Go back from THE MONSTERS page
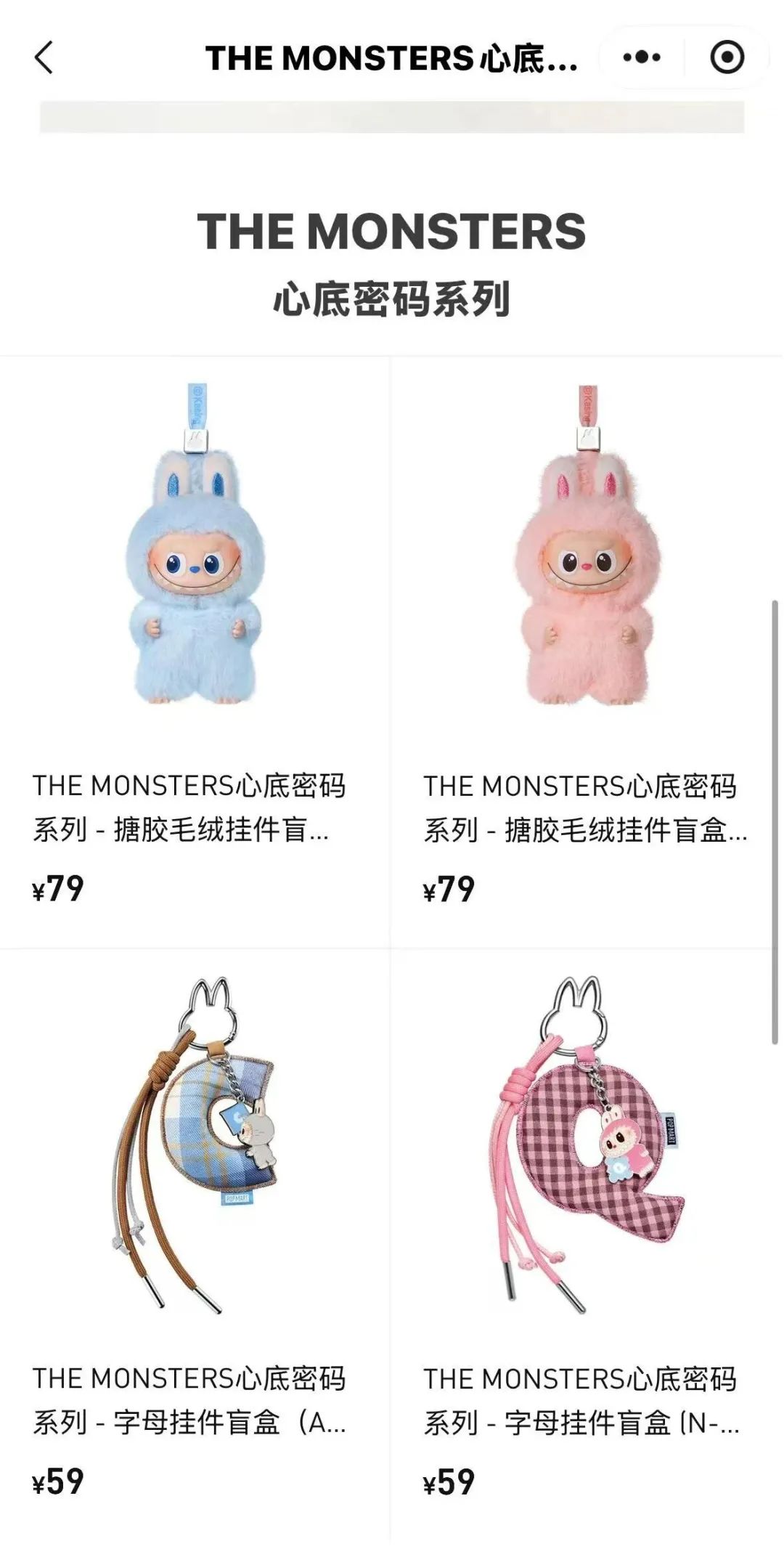784x1557 pixels. pos(44,57)
